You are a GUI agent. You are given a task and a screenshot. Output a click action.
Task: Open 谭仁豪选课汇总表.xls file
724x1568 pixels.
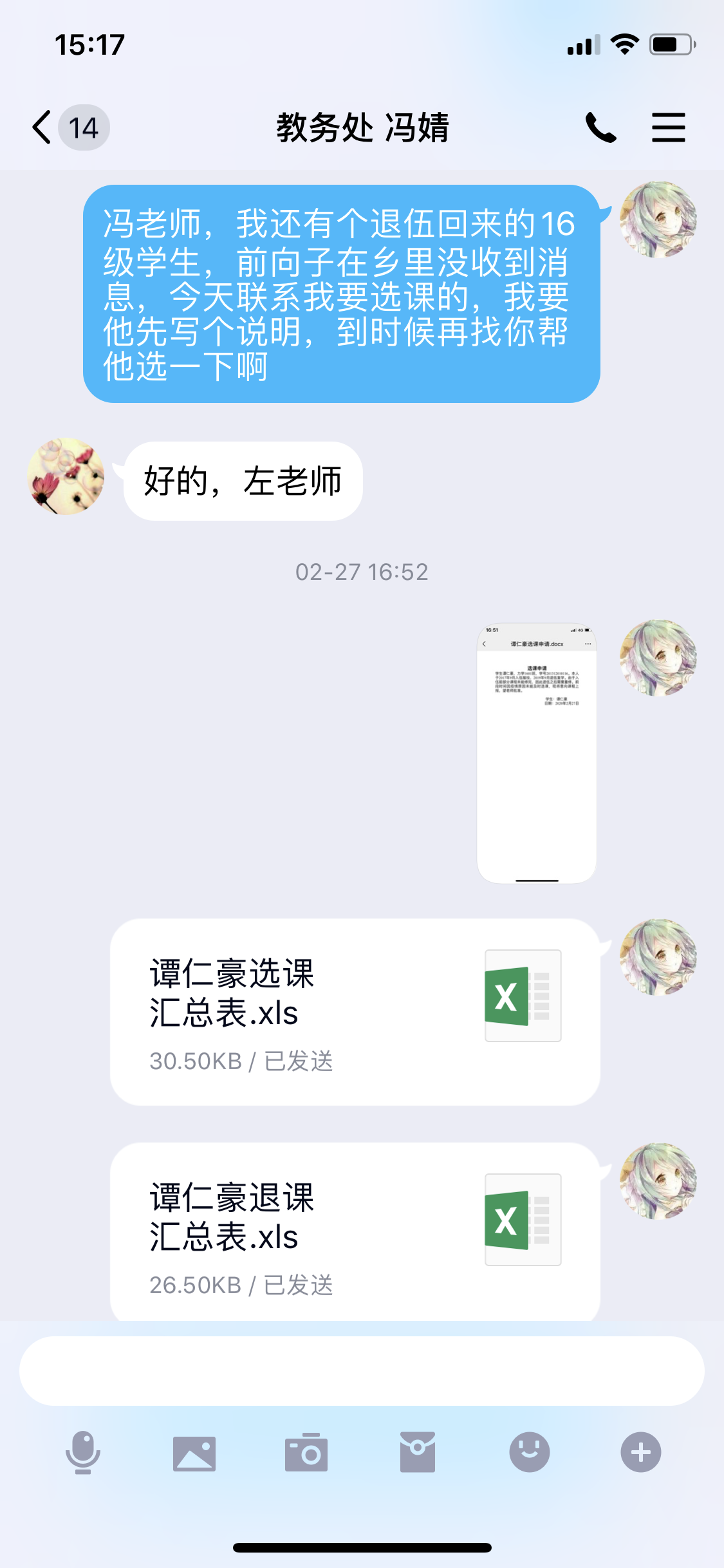pos(355,1012)
